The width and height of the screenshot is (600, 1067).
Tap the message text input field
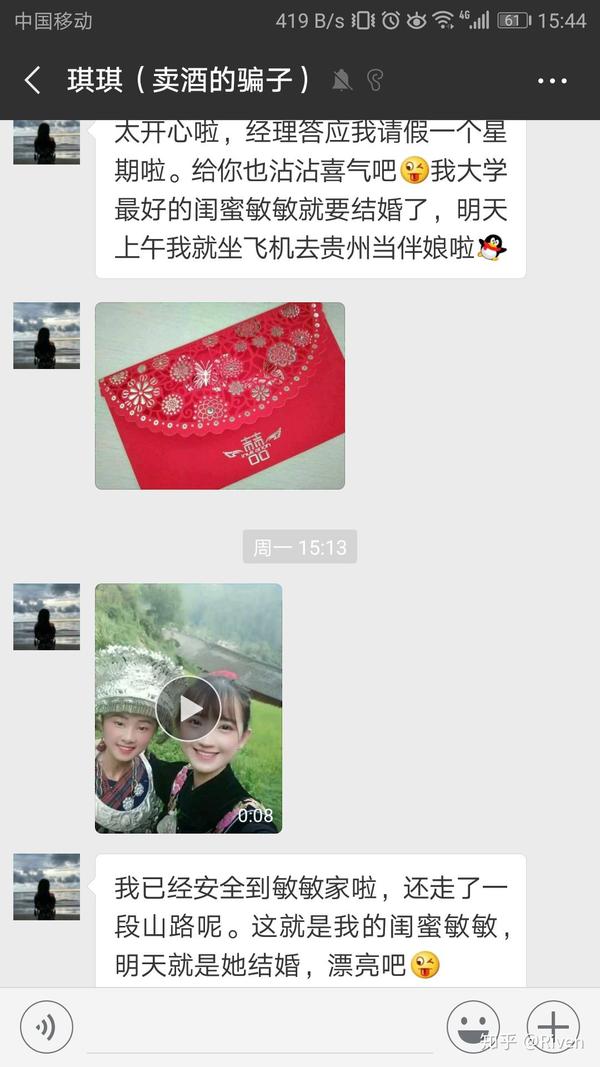(x=260, y=1028)
